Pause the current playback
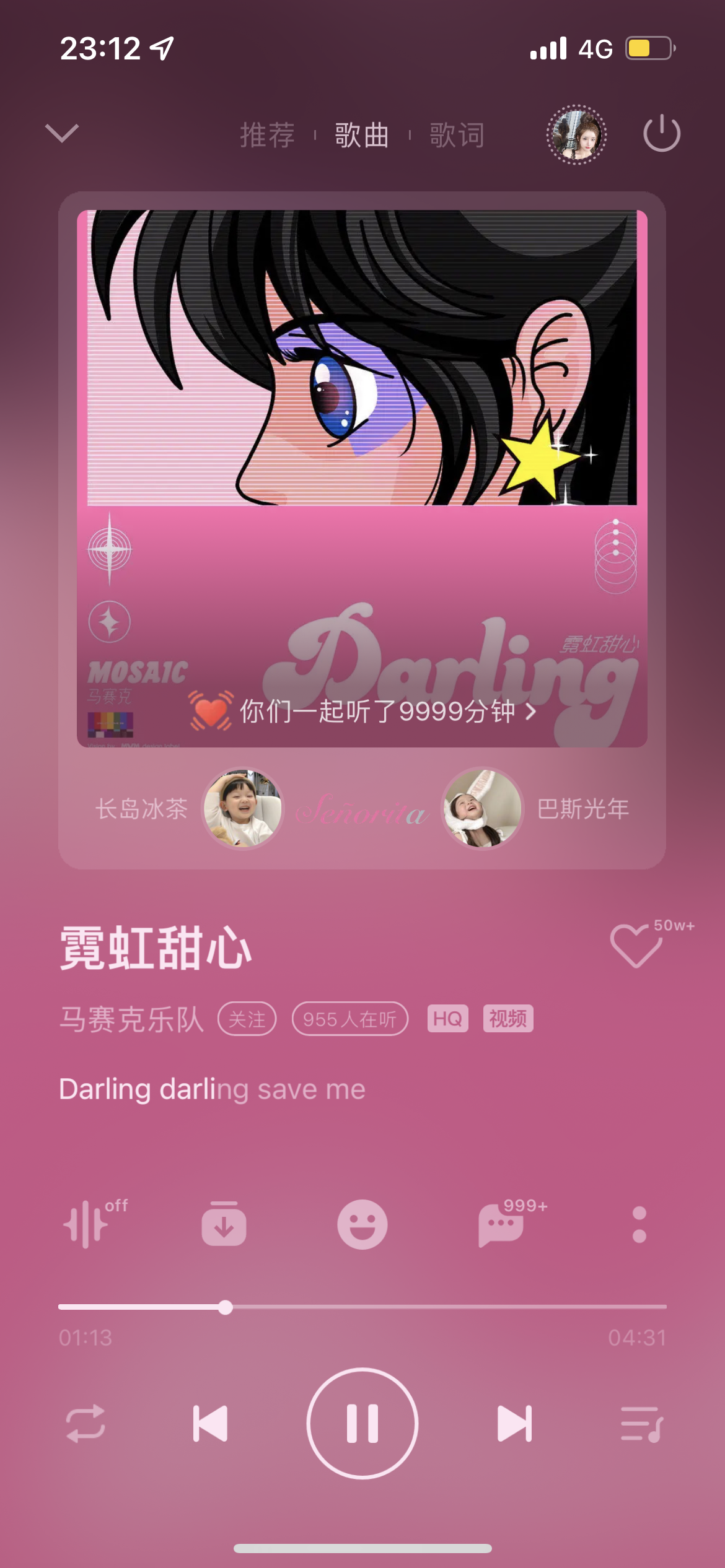 click(362, 1423)
